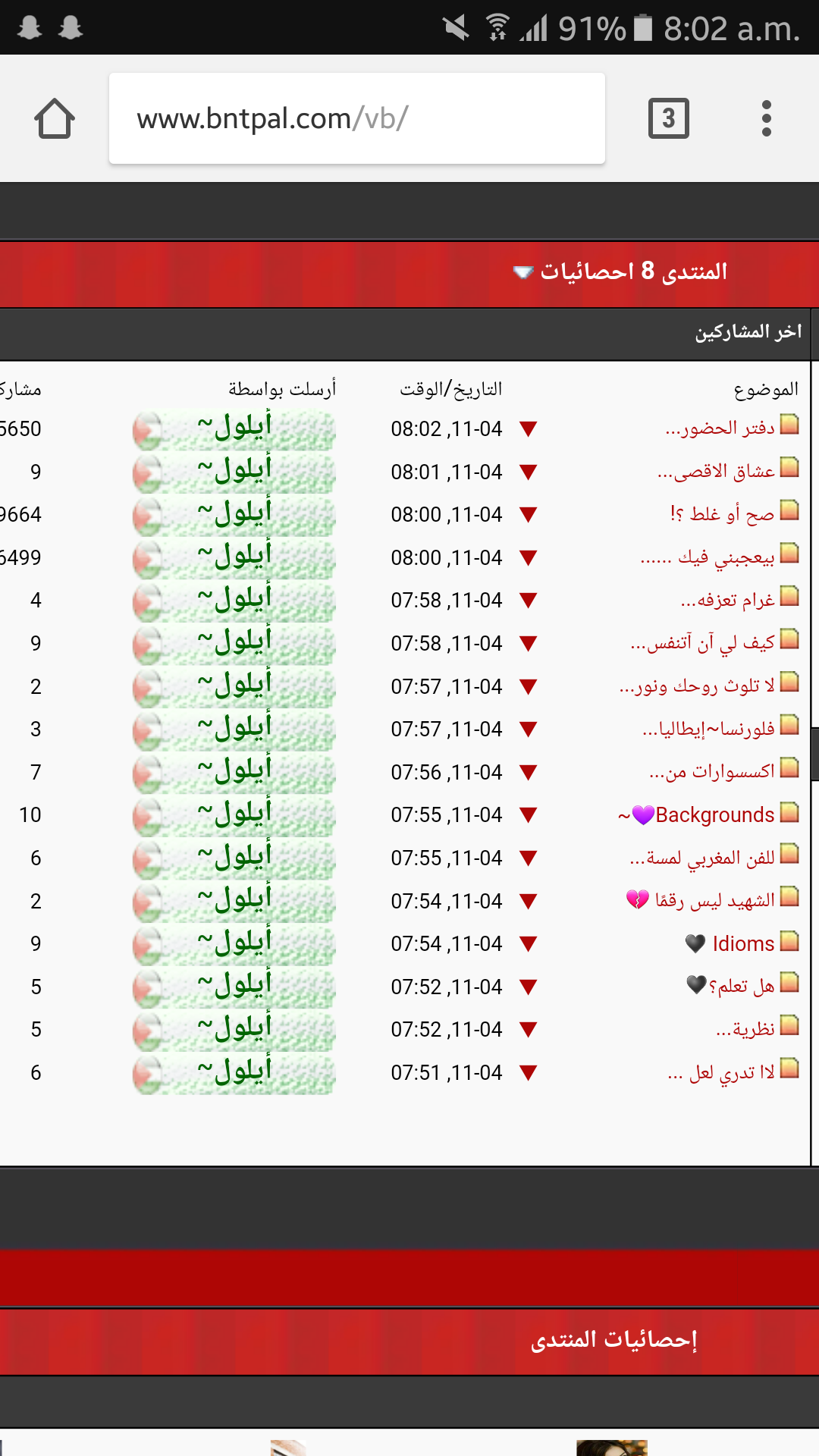Image resolution: width=819 pixels, height=1456 pixels.
Task: Open the thread فلورنسا~إيطاليا
Action: tap(708, 729)
